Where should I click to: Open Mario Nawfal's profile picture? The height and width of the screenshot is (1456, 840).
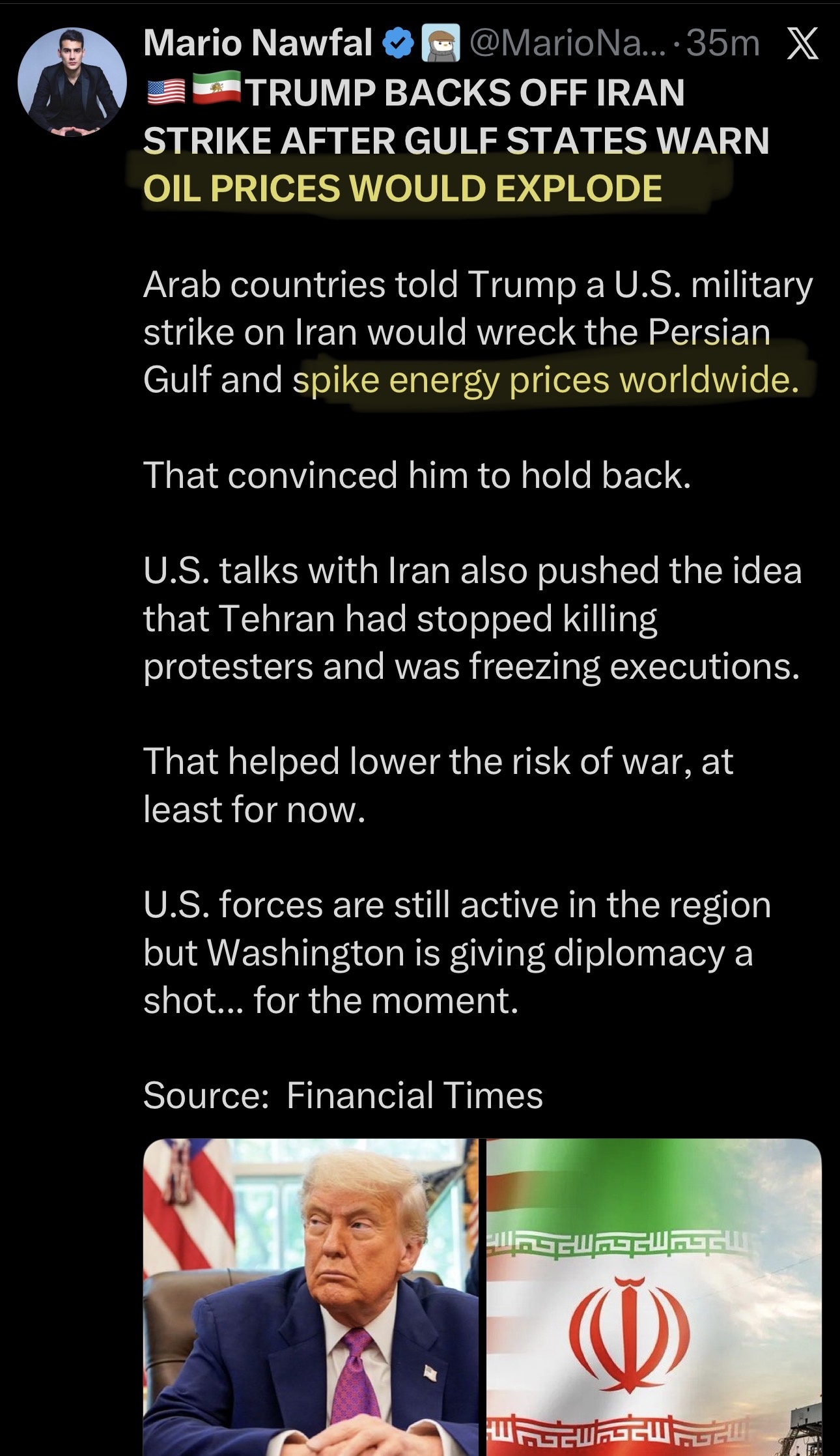(72, 81)
